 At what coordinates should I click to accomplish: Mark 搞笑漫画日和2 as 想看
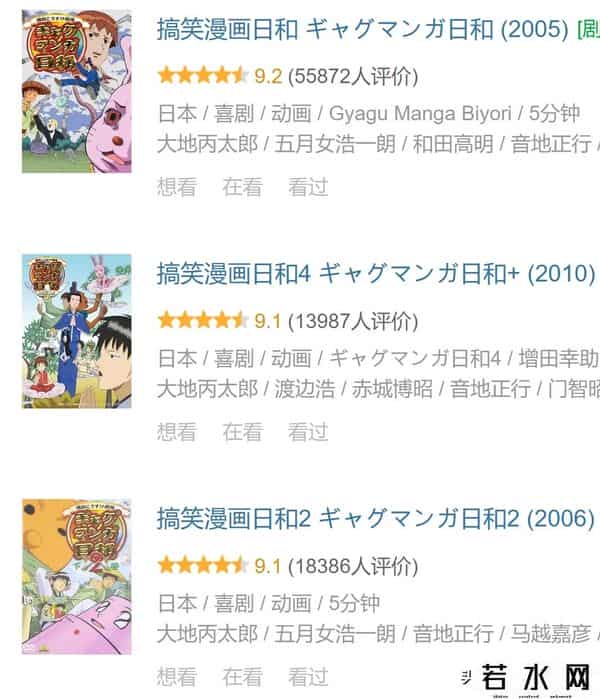(177, 677)
